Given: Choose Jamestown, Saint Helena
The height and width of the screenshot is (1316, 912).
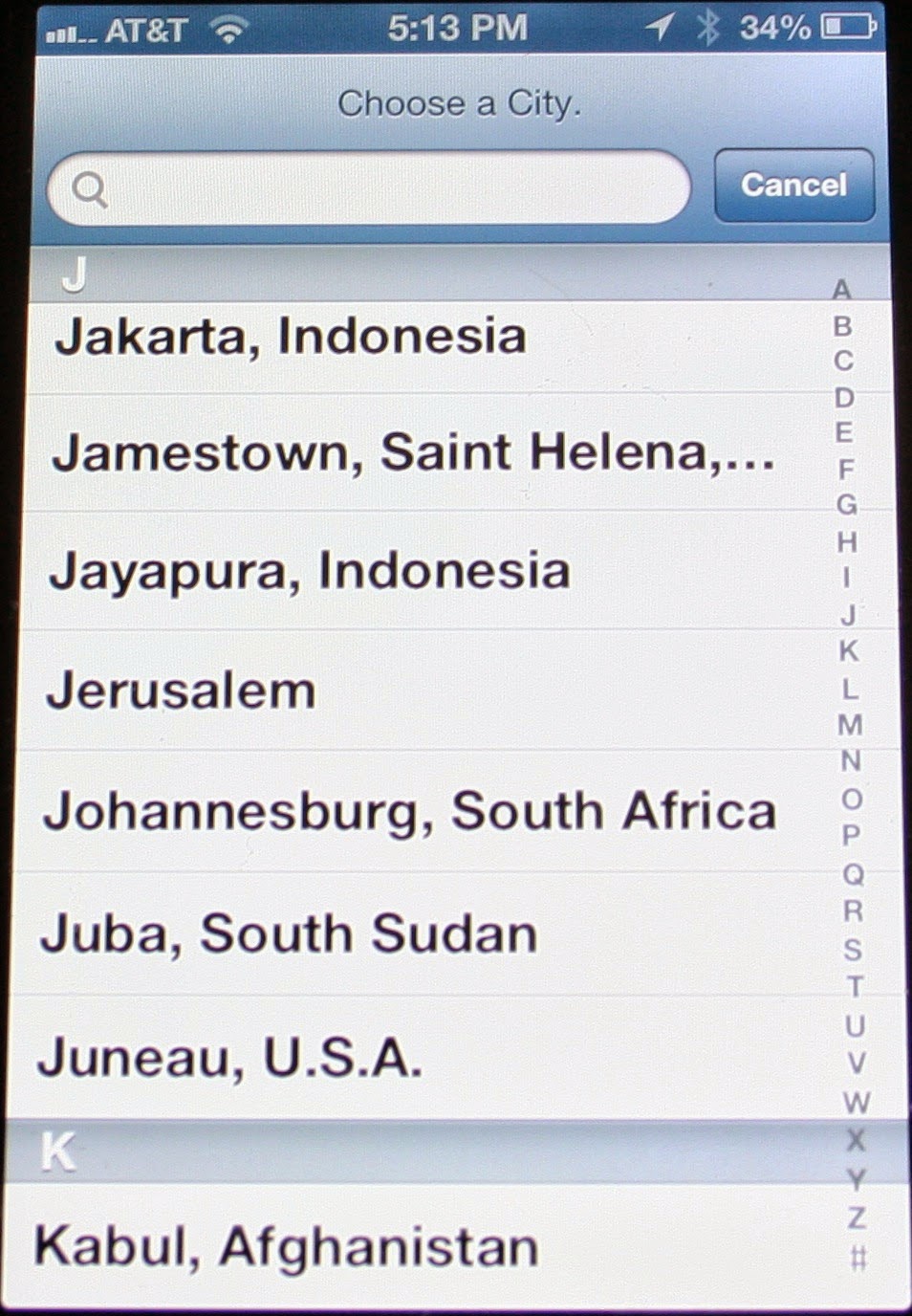Looking at the screenshot, I should (413, 452).
